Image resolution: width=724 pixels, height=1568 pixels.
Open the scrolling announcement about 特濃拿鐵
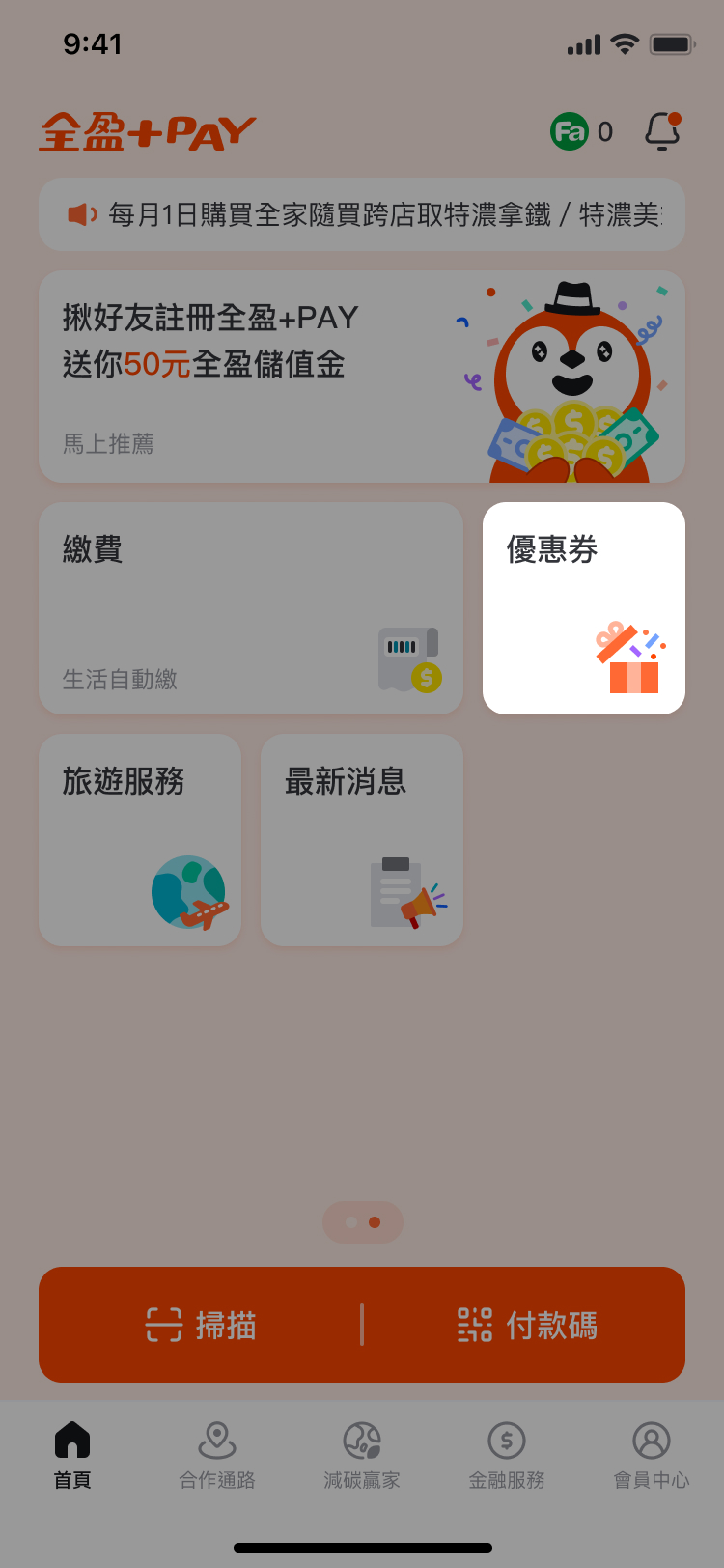coord(362,214)
